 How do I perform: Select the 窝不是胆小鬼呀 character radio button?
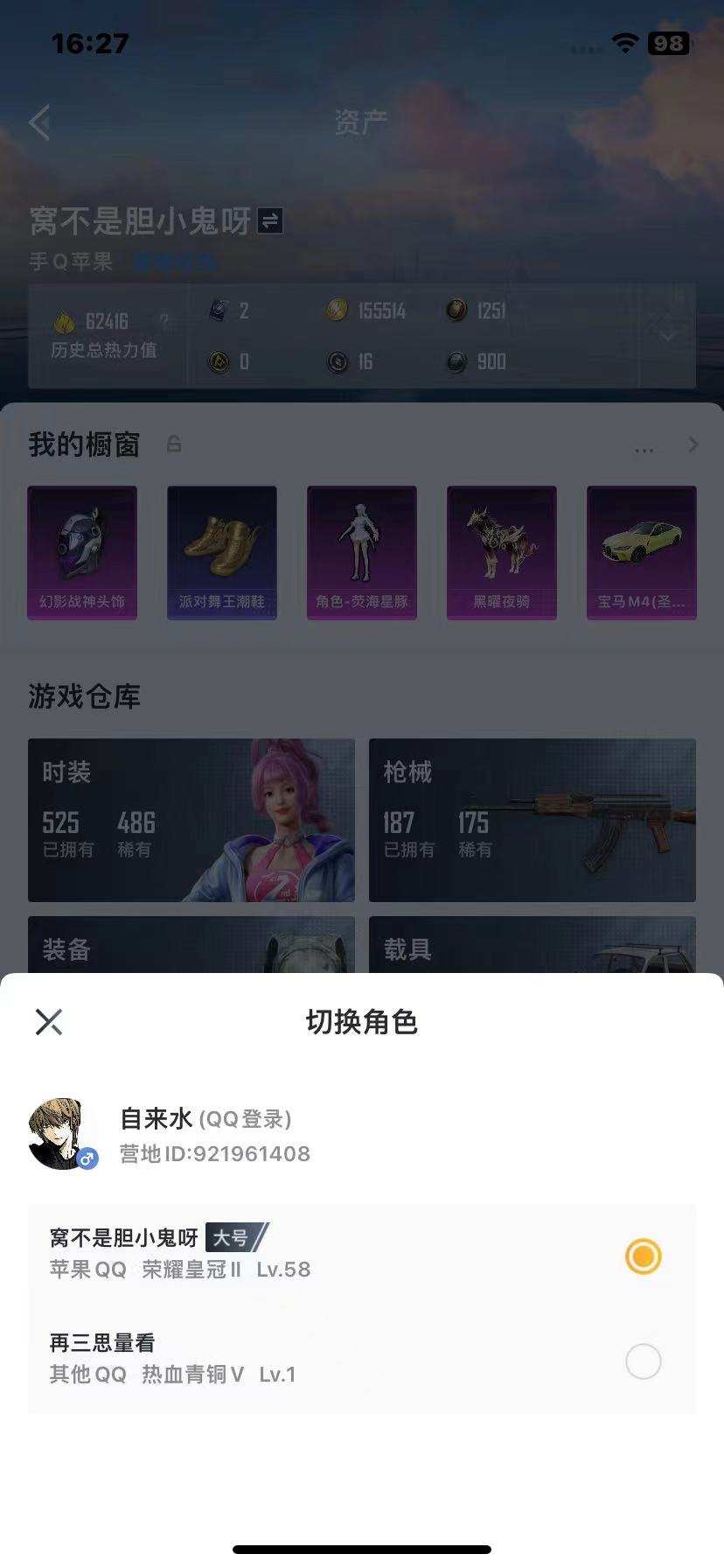point(644,1256)
